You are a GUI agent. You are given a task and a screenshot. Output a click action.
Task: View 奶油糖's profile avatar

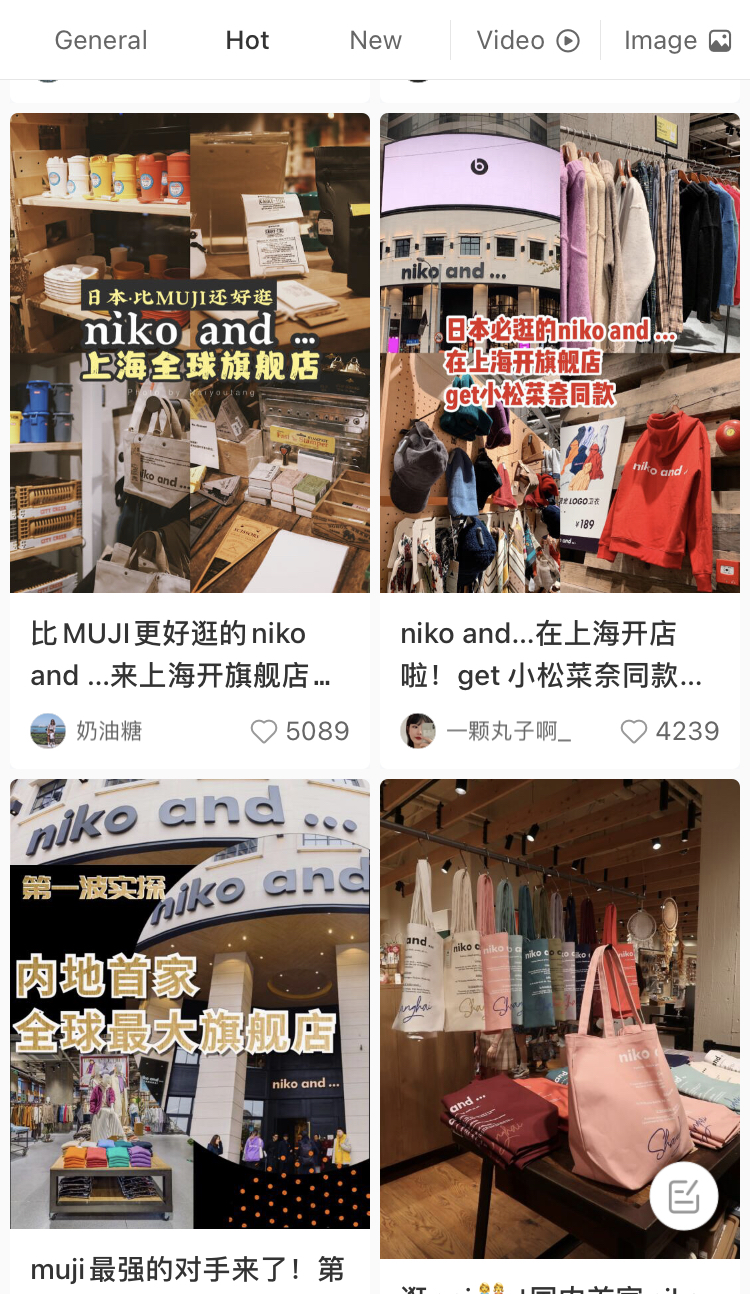(x=48, y=732)
